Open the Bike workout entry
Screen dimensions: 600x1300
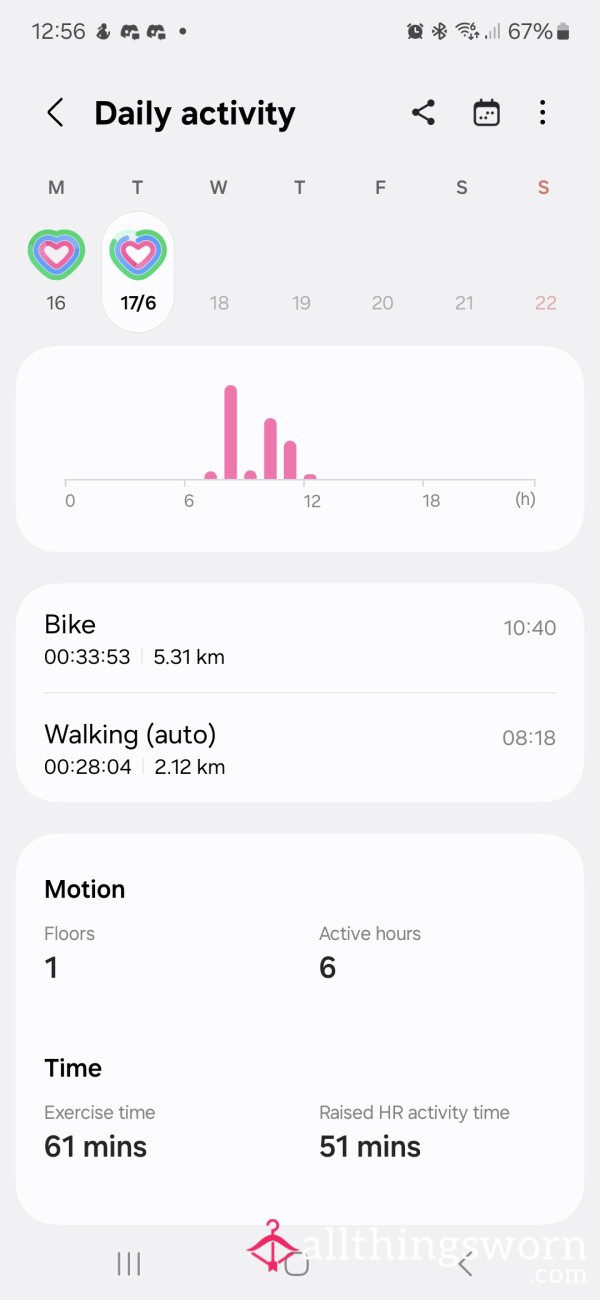tap(300, 639)
